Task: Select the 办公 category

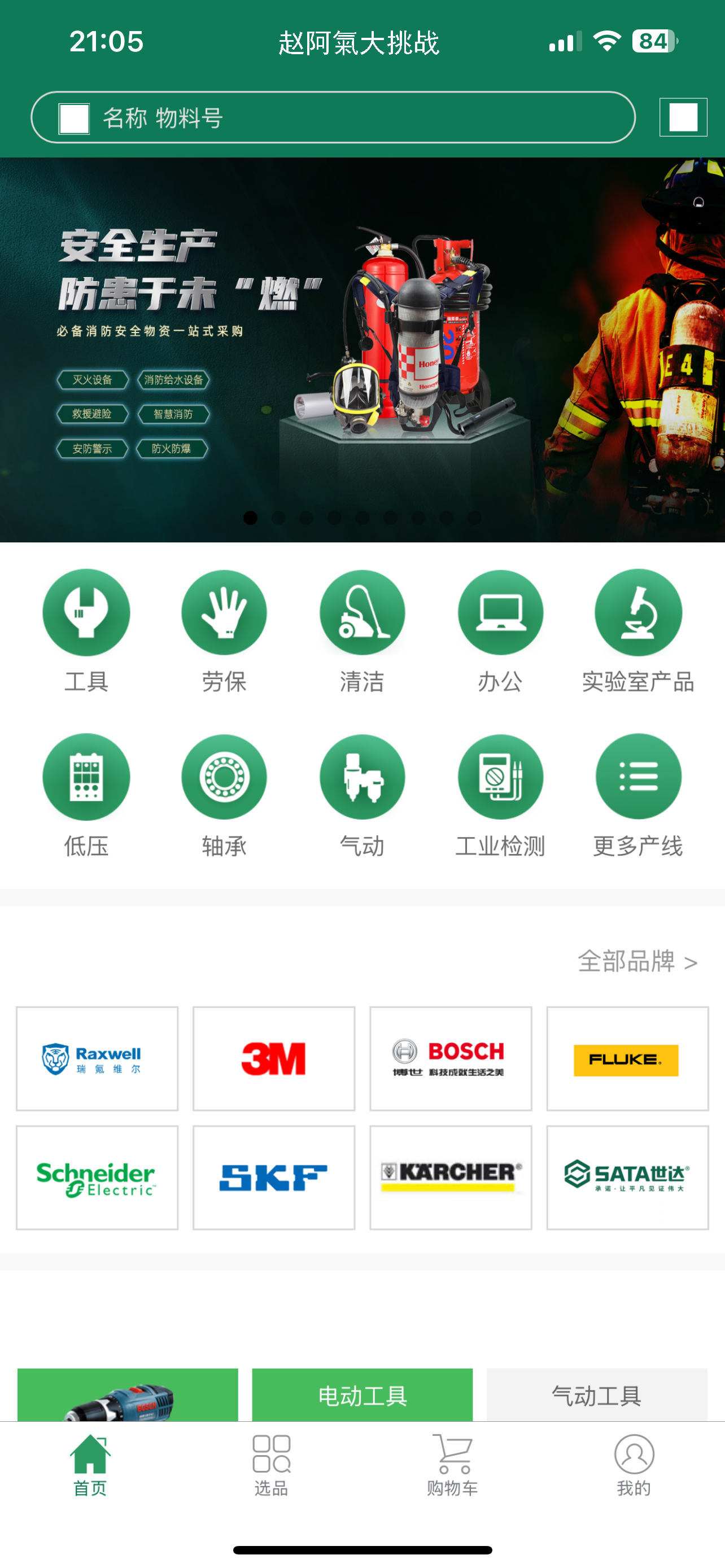Action: coord(500,630)
